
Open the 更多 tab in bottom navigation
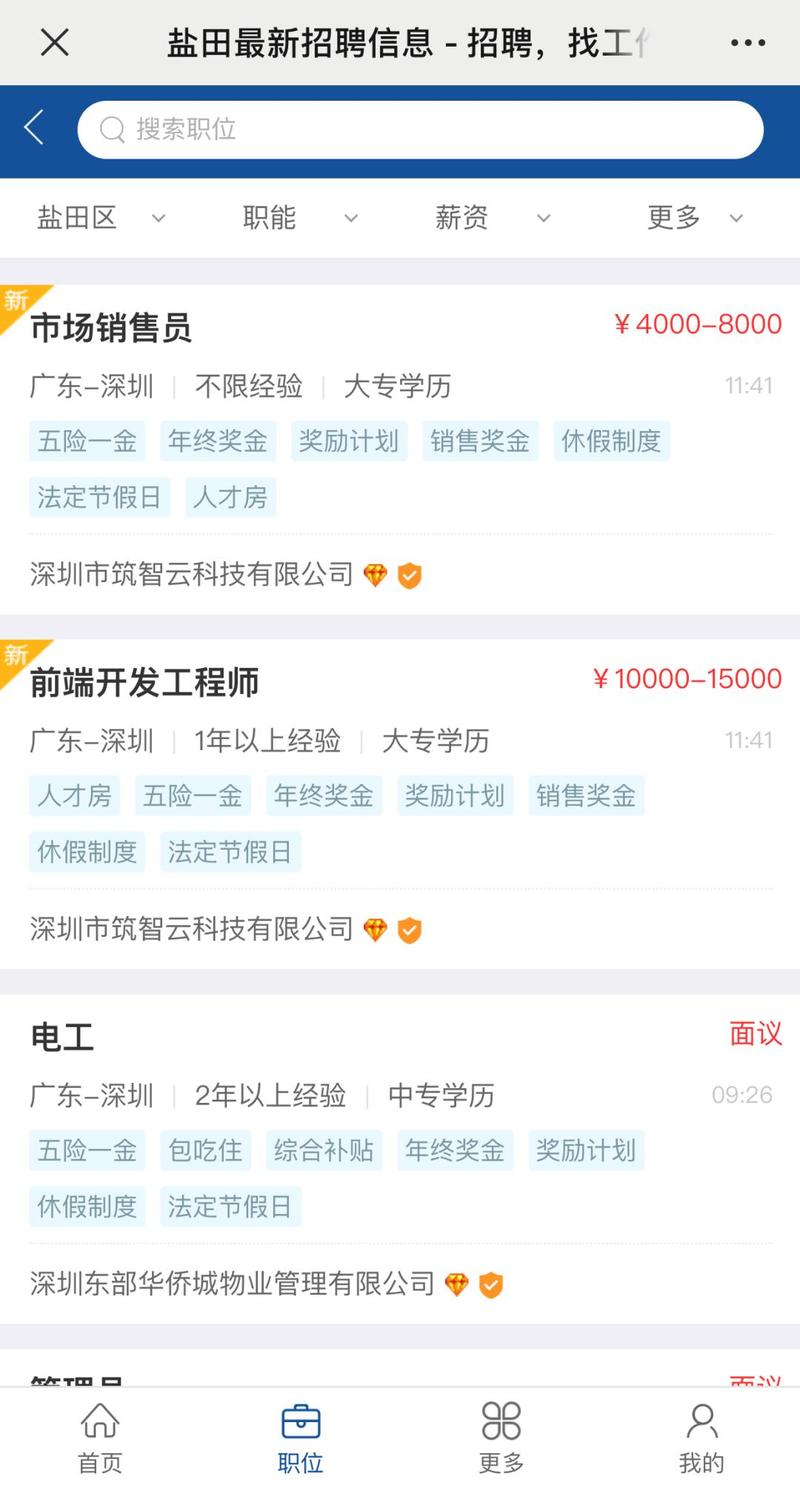pos(501,1438)
